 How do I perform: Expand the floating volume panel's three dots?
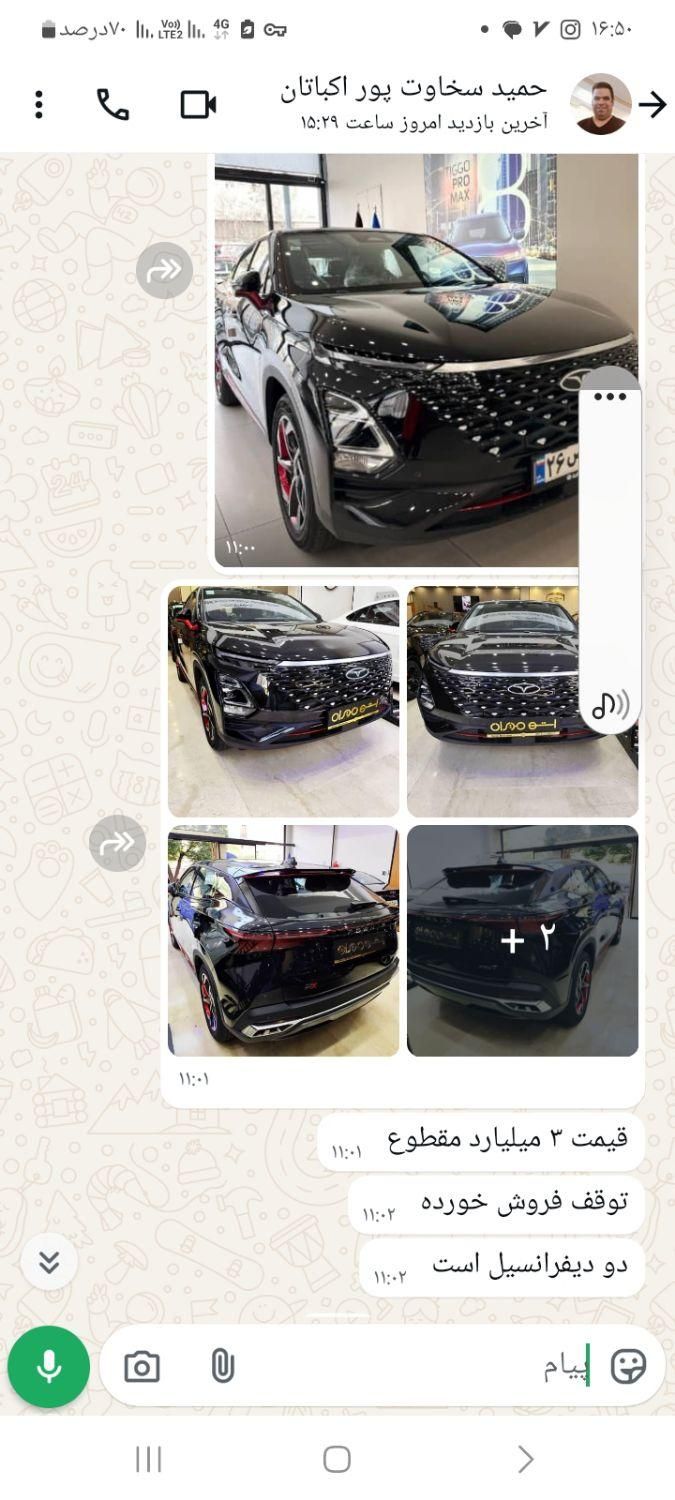[610, 397]
